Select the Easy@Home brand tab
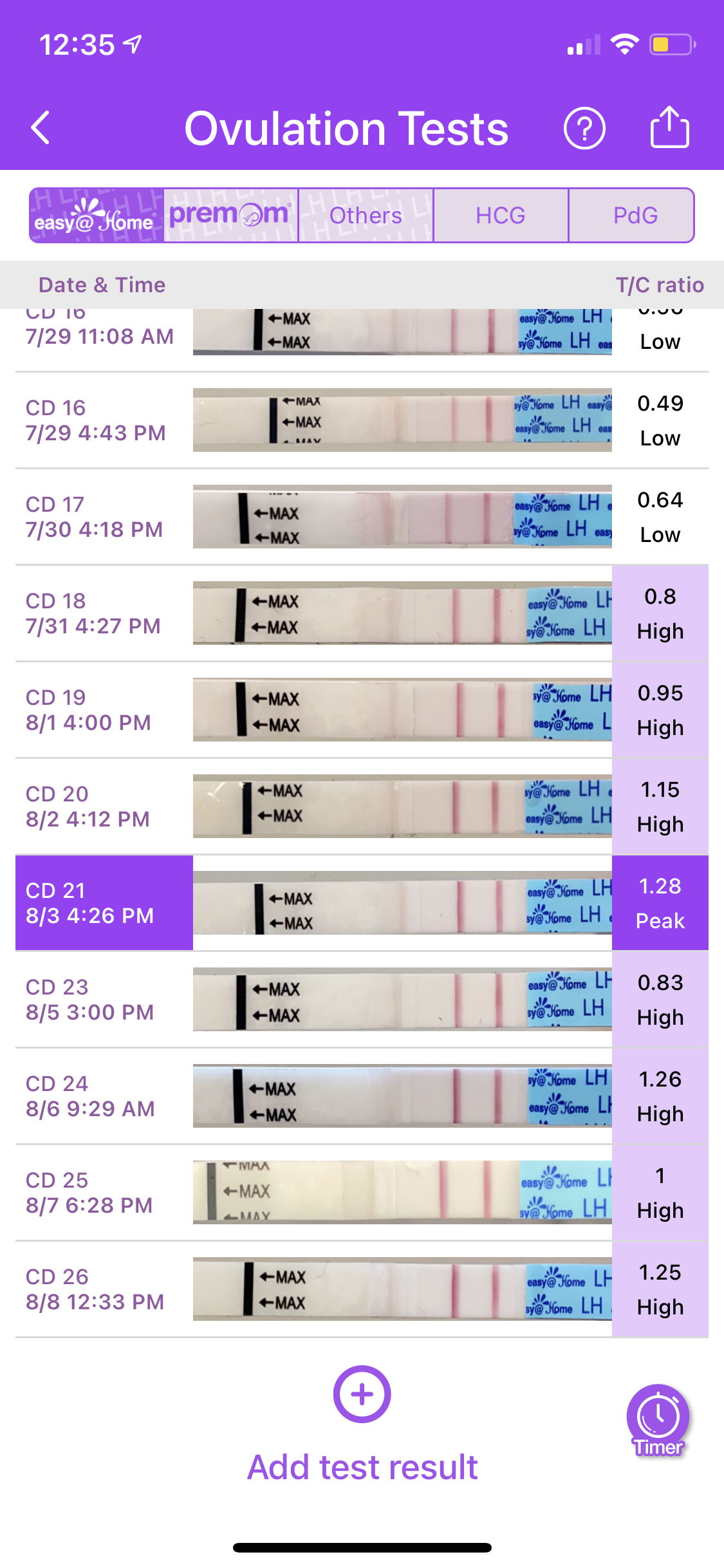724x1568 pixels. [x=97, y=216]
